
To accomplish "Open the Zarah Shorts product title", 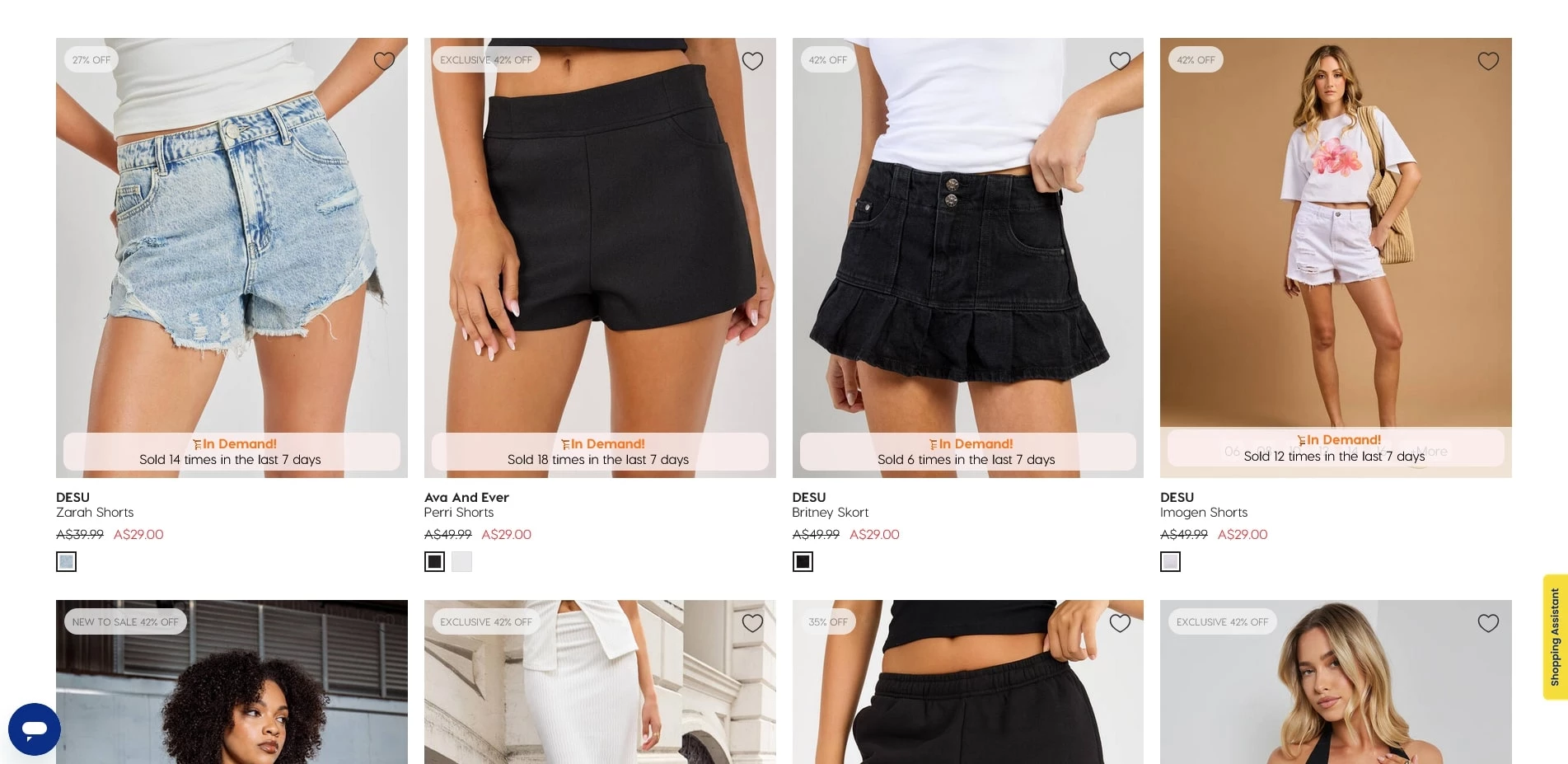I will coord(95,513).
